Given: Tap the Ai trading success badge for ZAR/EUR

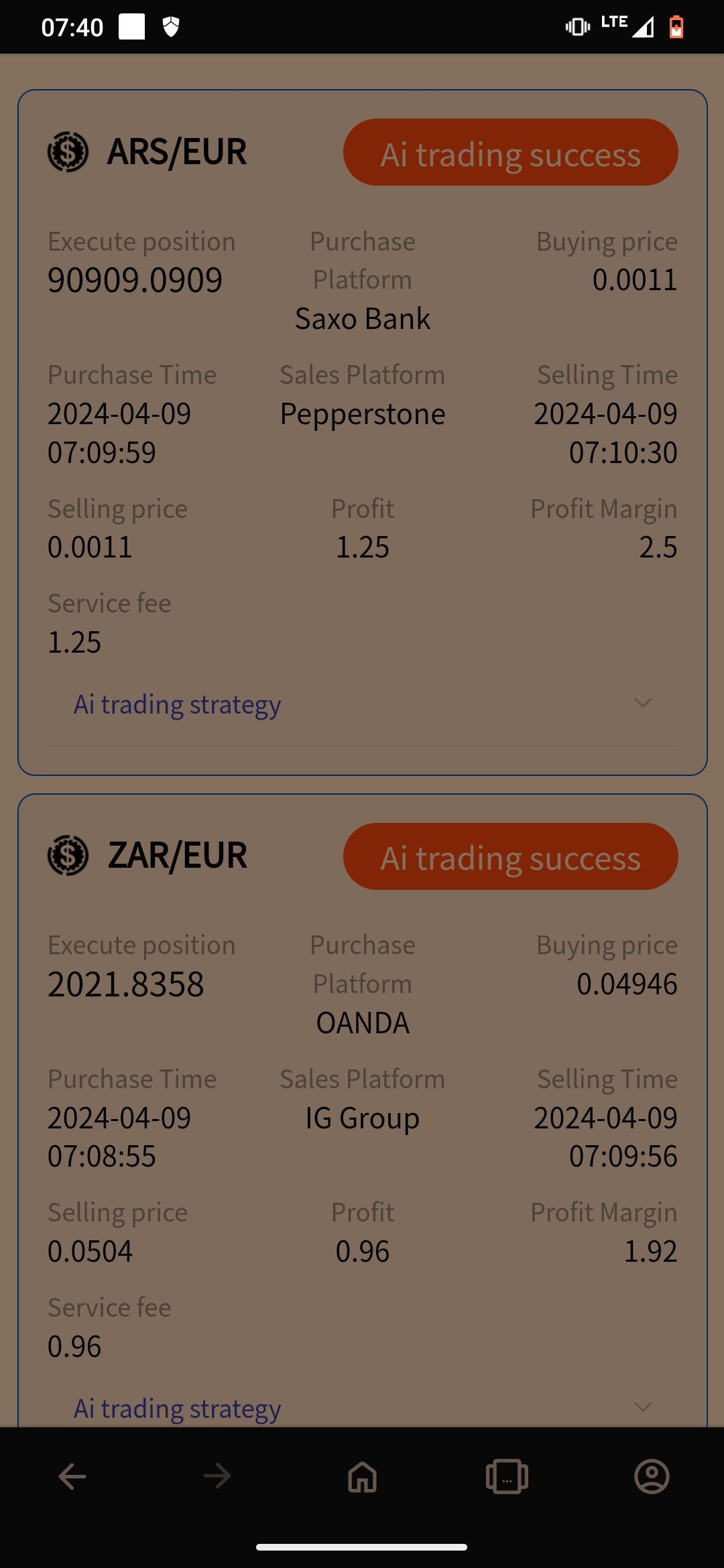Looking at the screenshot, I should 510,856.
